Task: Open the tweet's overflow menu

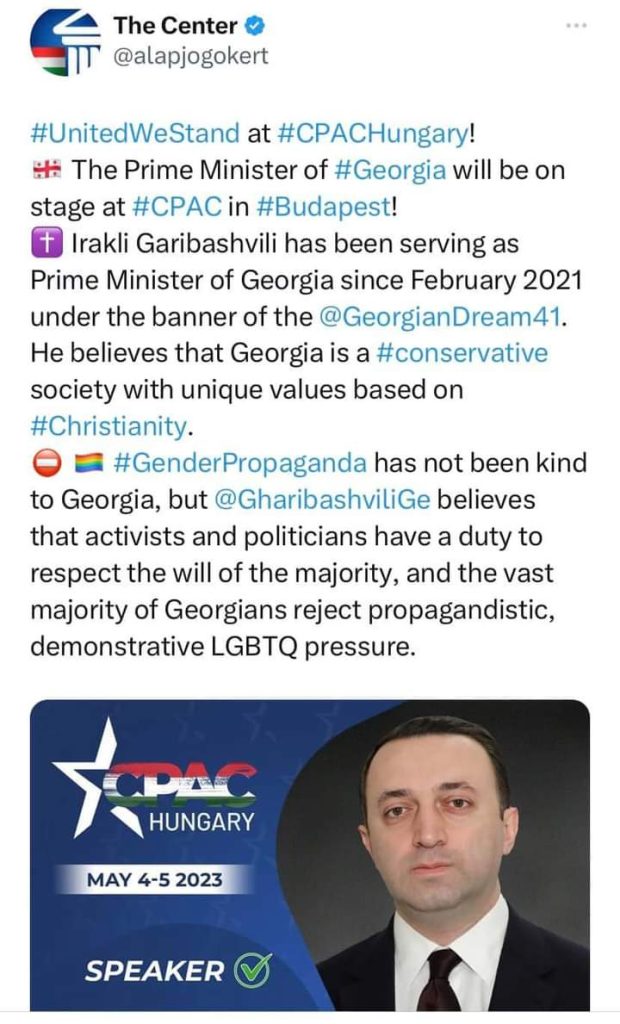Action: click(576, 25)
